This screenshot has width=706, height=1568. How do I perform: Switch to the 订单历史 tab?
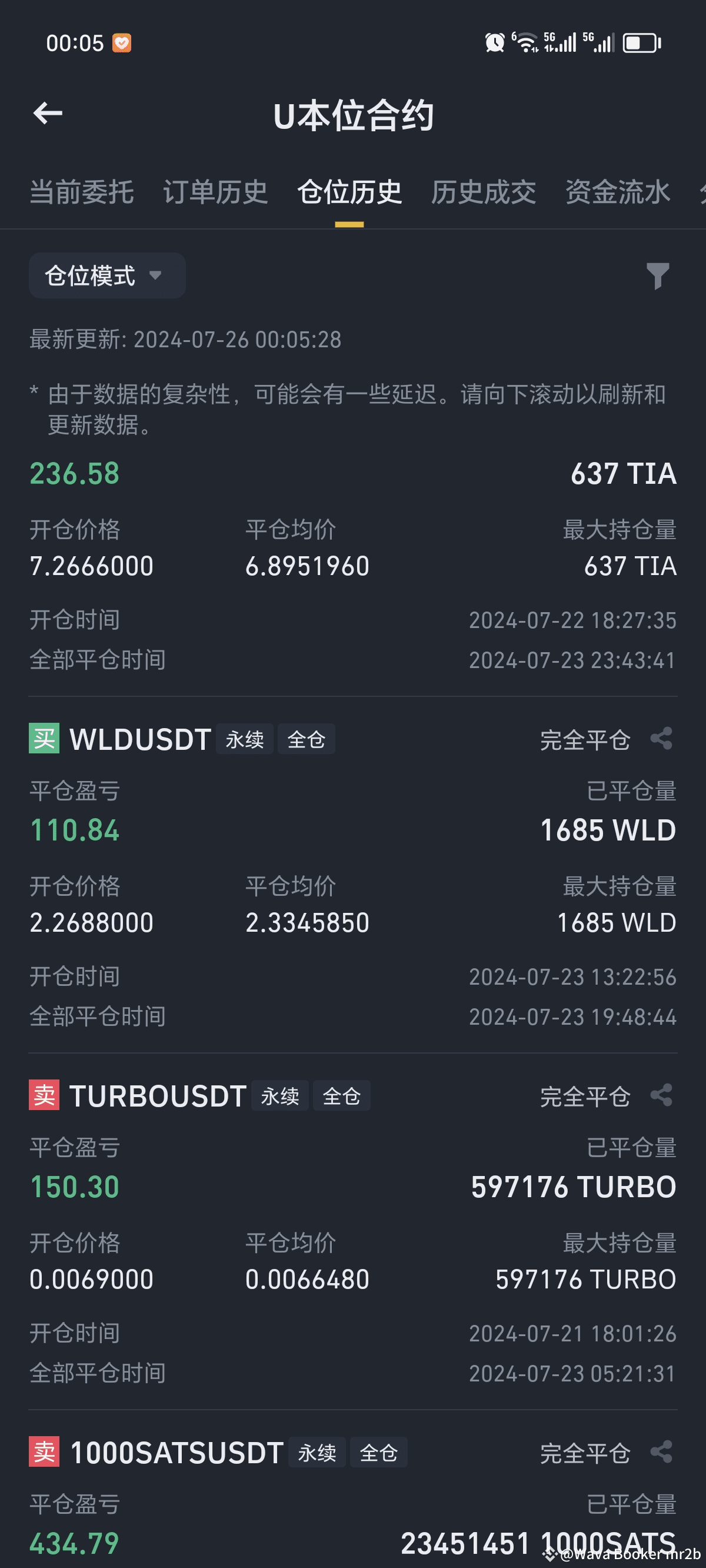tap(215, 192)
